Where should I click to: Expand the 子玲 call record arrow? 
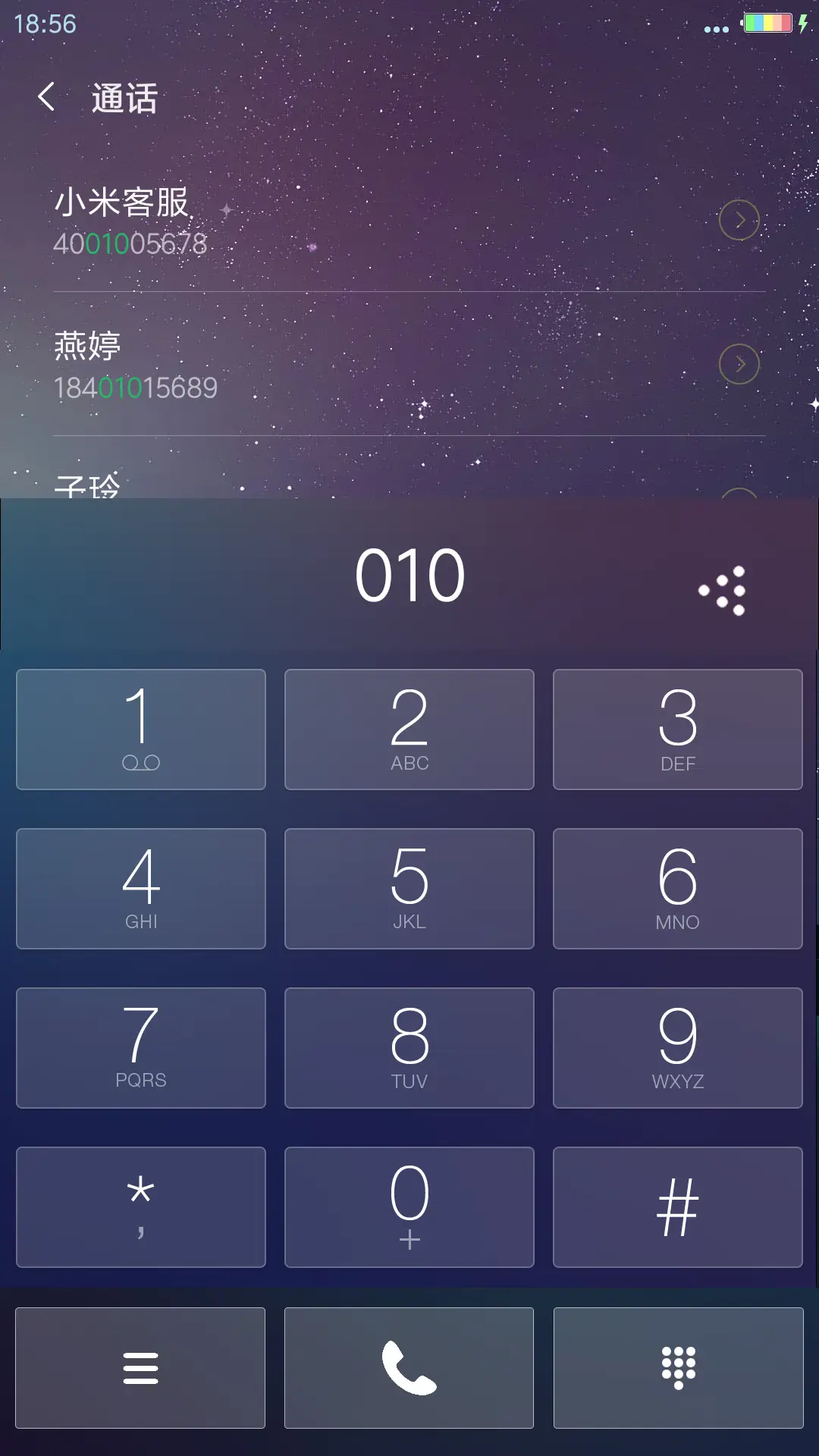click(739, 493)
